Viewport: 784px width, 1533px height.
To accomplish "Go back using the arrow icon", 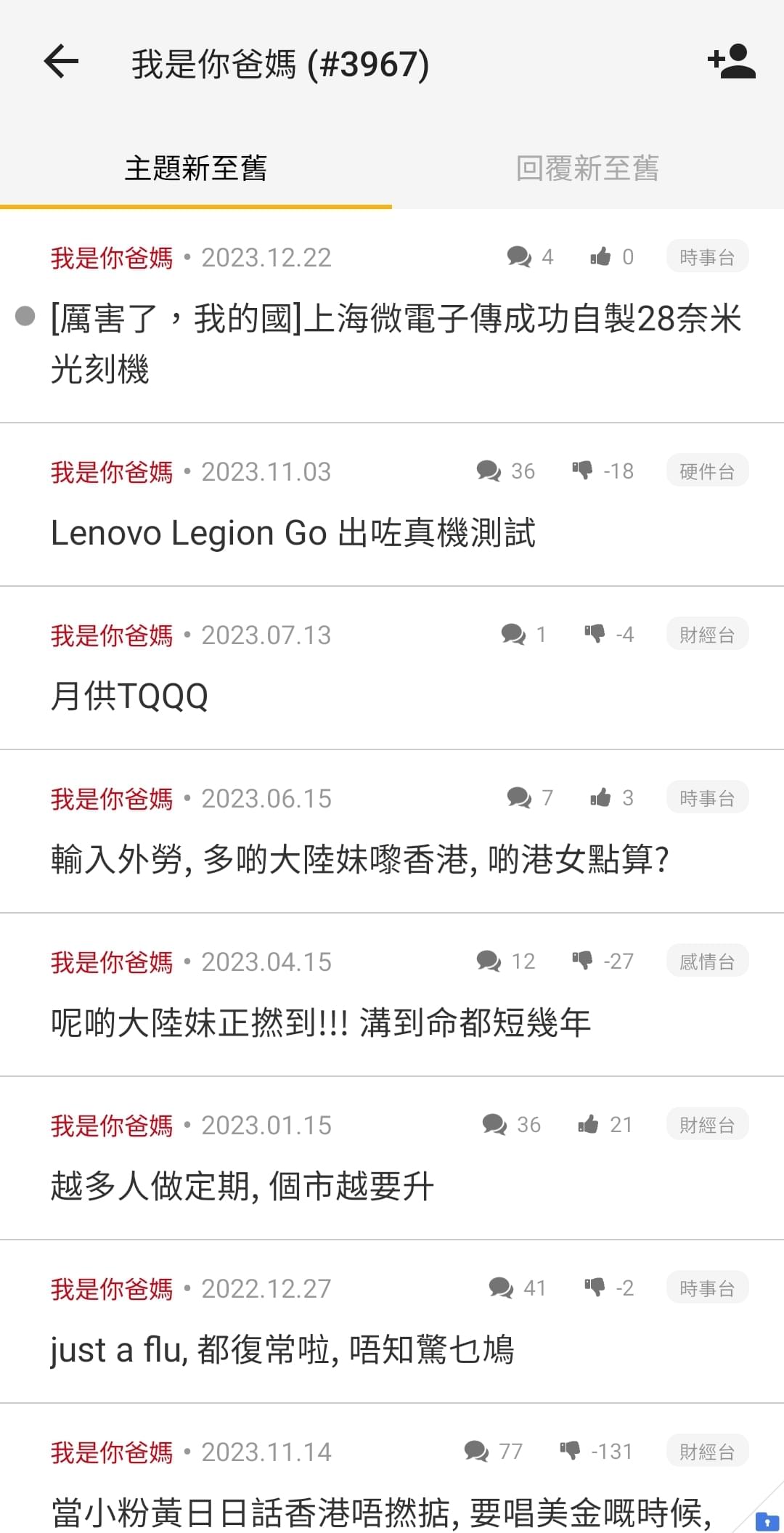I will 61,61.
